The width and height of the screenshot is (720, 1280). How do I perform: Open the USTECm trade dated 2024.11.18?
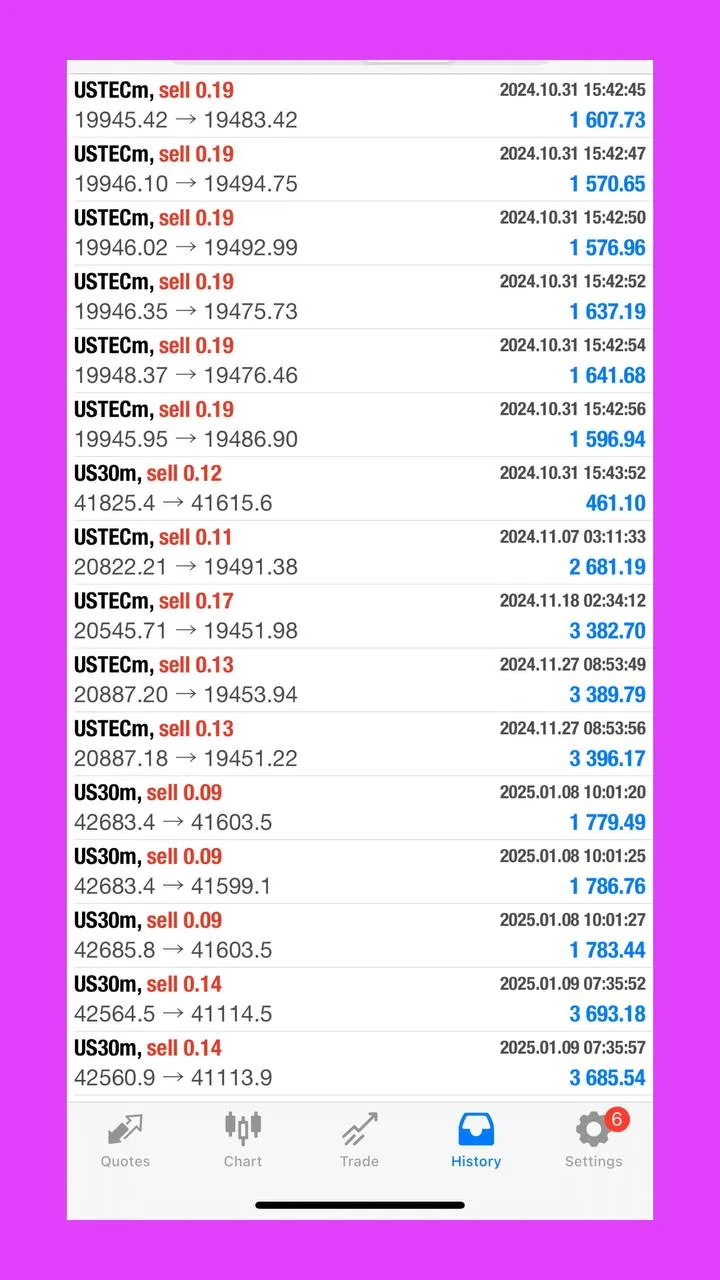tap(360, 616)
